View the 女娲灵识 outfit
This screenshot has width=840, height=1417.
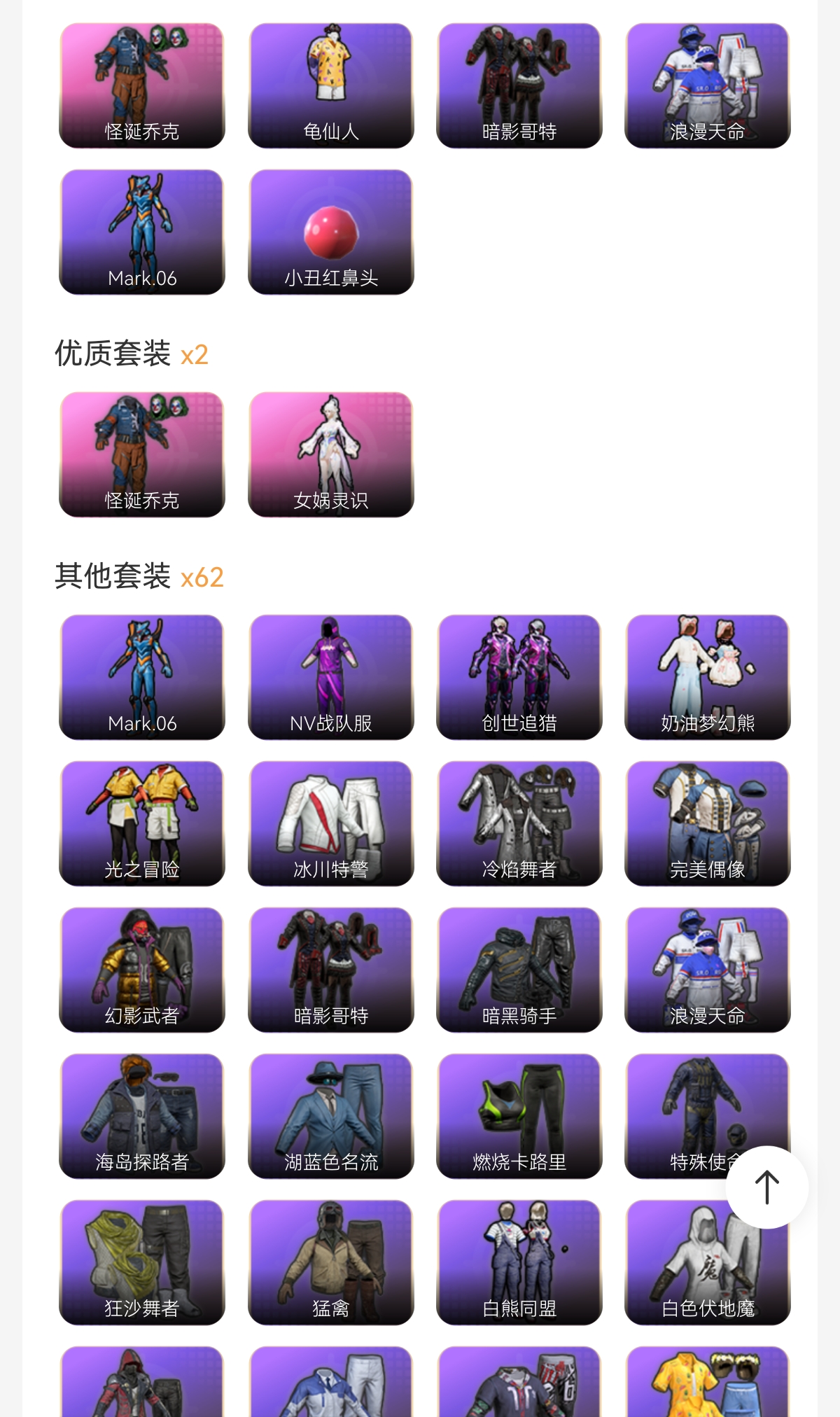pos(330,454)
